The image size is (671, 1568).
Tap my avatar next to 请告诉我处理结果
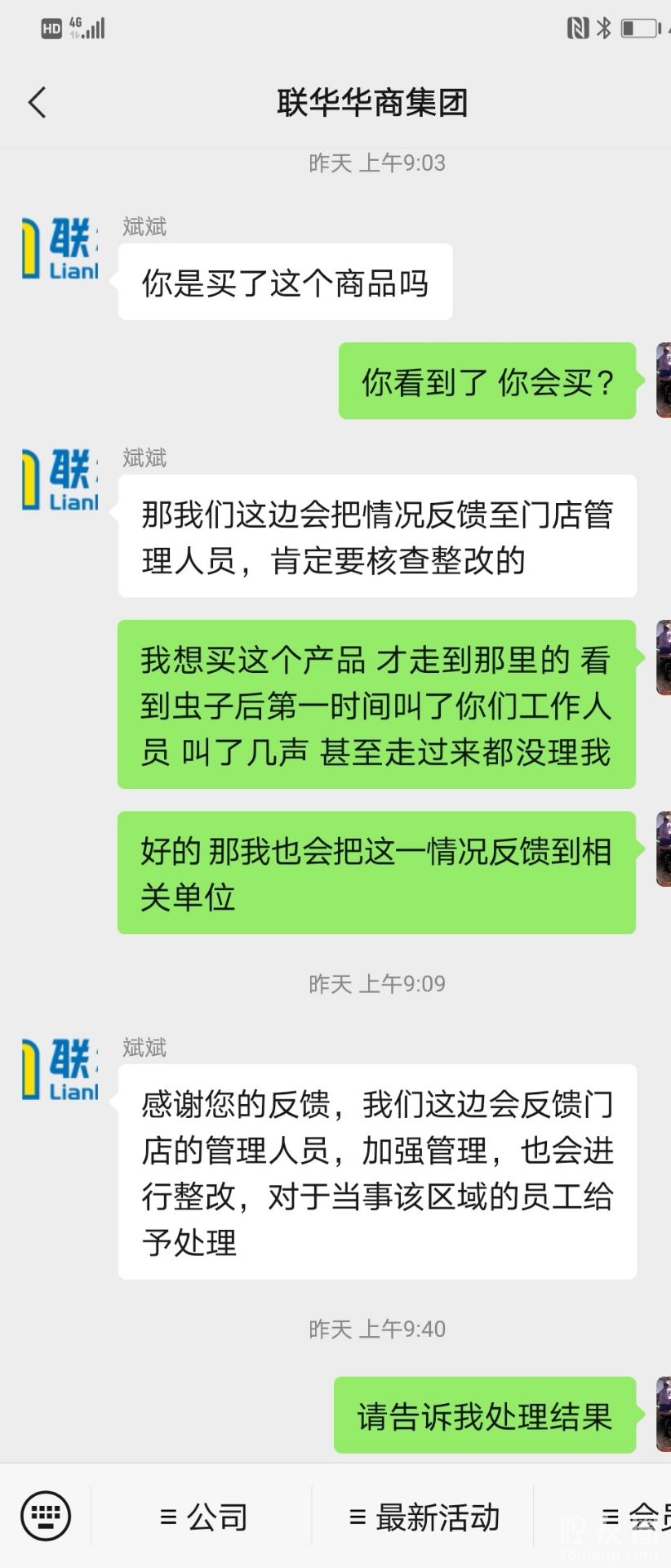tap(663, 1414)
